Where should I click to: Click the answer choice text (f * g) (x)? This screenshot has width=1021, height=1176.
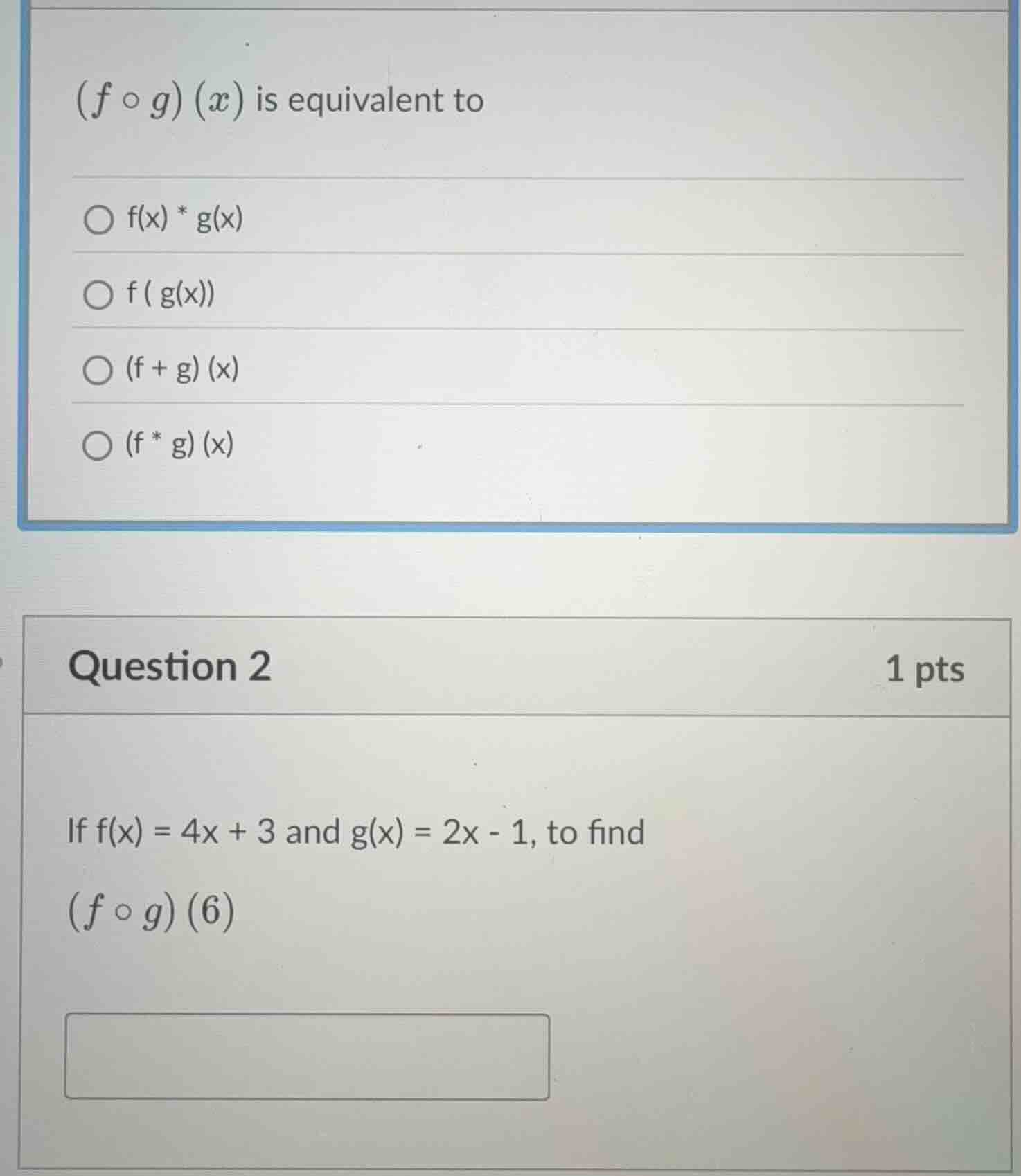click(x=180, y=445)
